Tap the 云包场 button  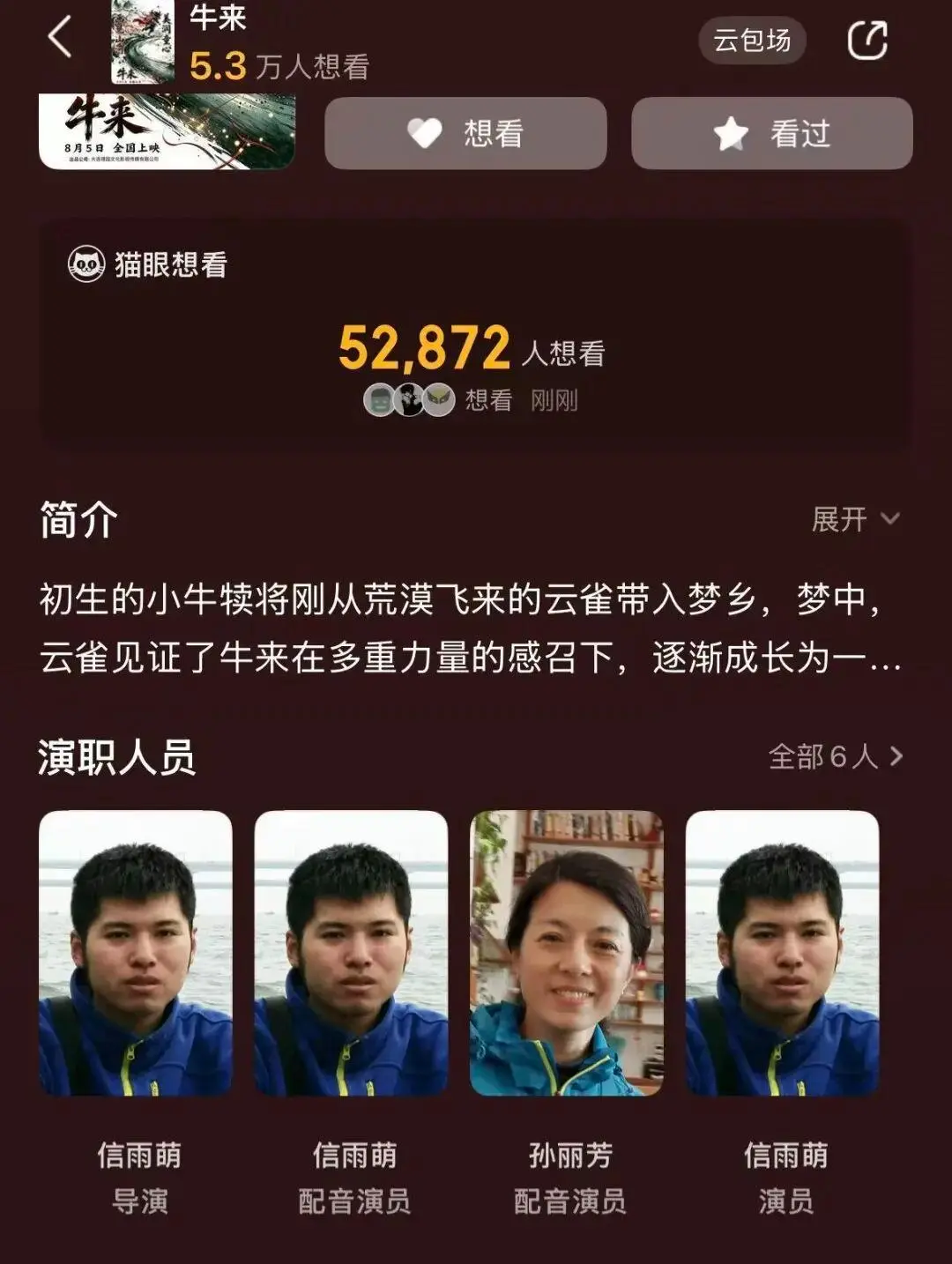point(752,40)
